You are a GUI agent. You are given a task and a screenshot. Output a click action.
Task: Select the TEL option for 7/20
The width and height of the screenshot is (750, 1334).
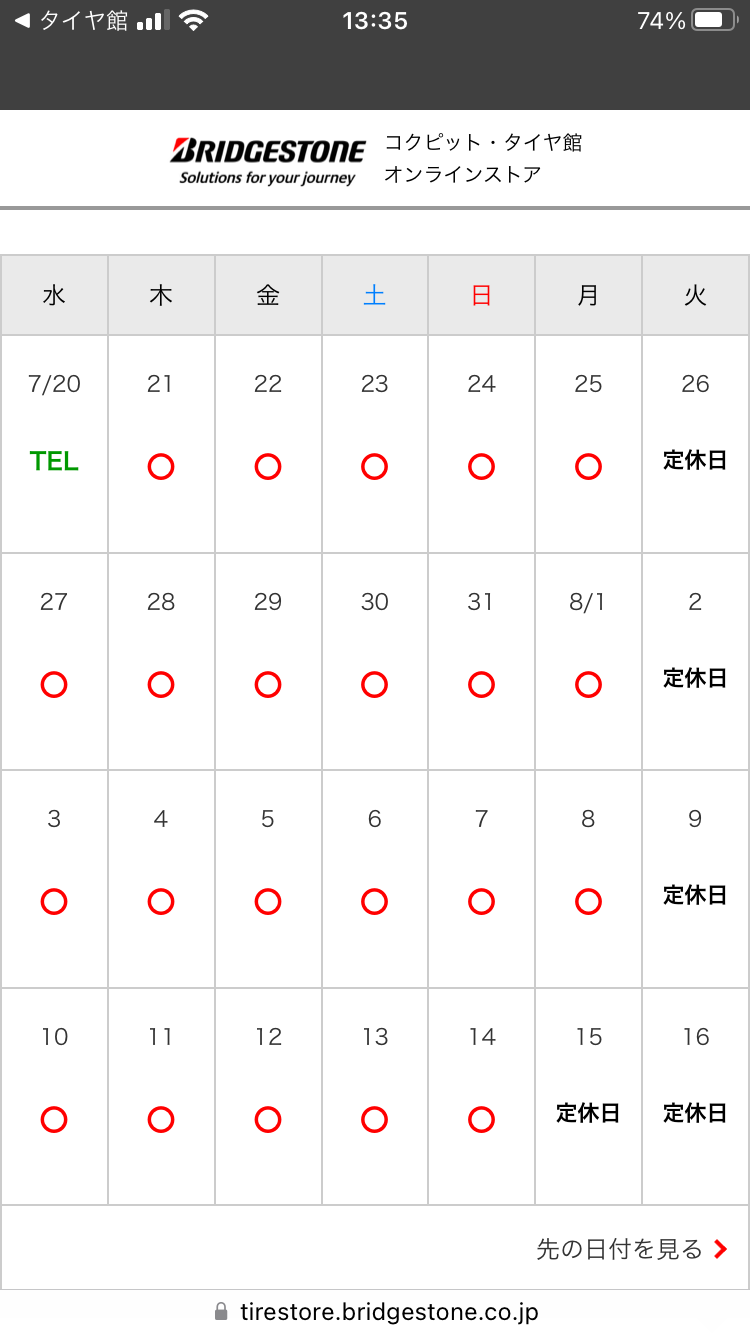(x=54, y=461)
